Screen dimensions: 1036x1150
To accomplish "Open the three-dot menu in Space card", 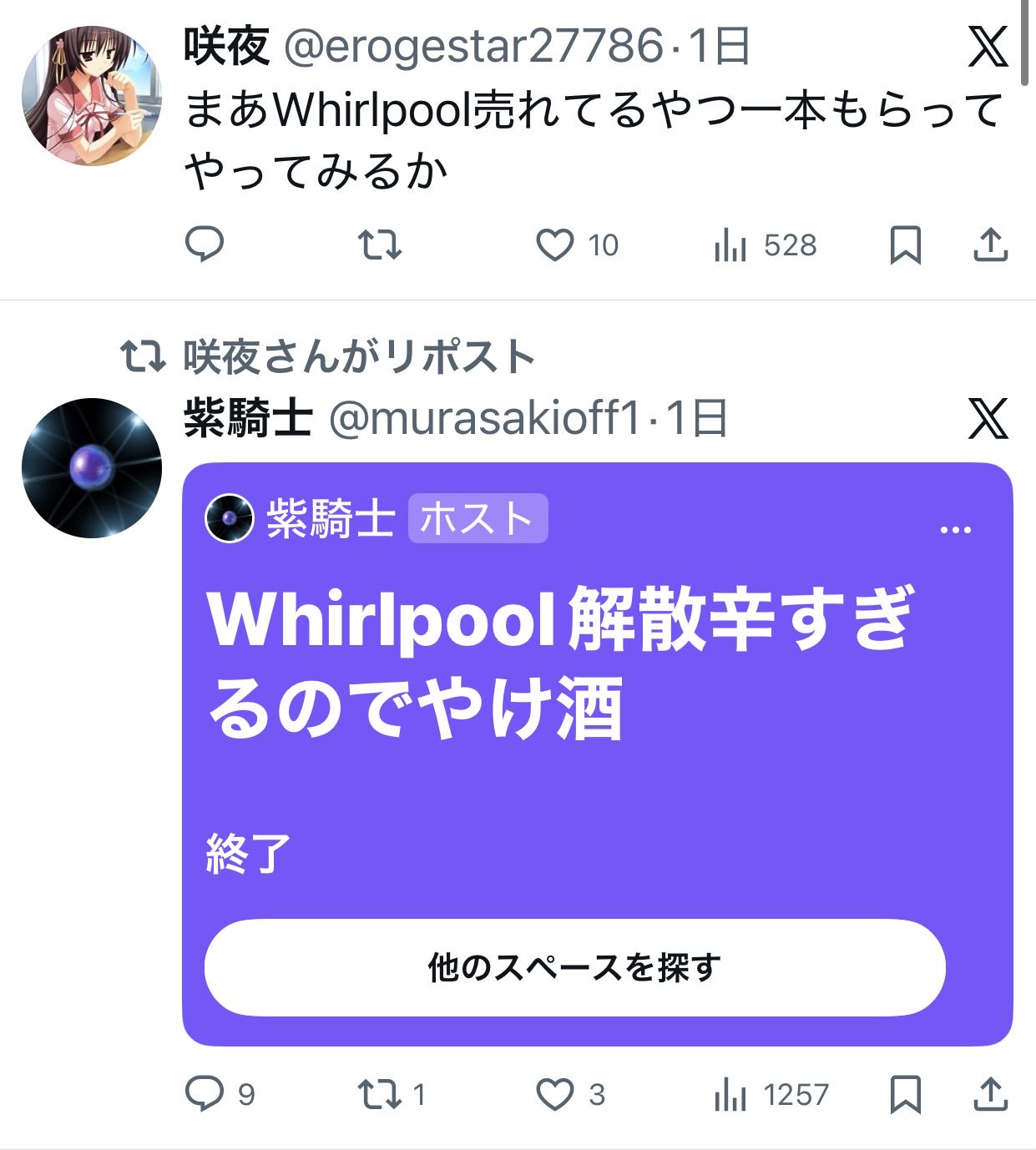I will (955, 529).
